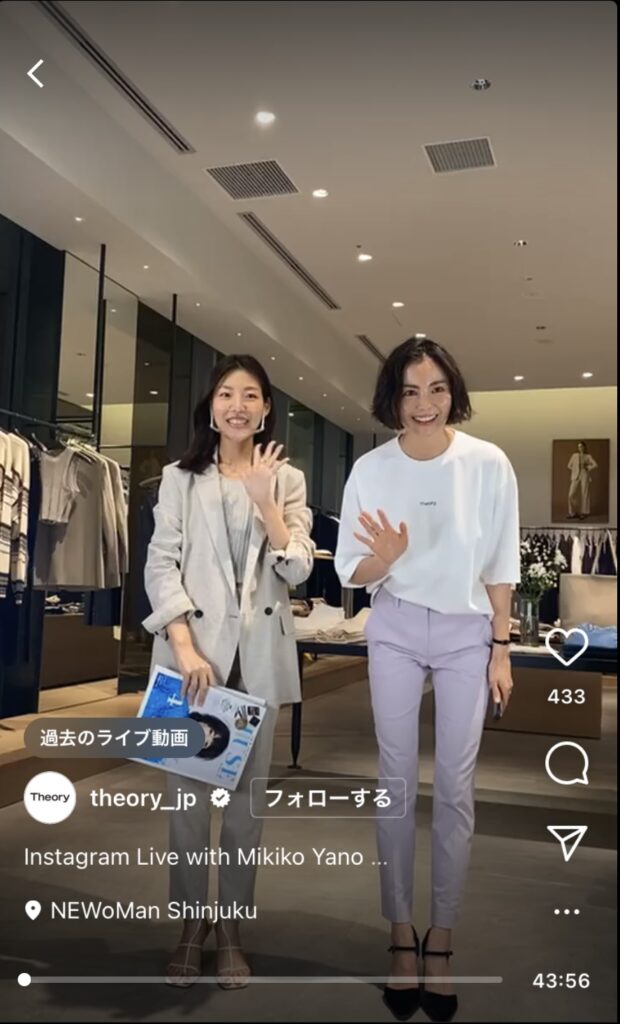Viewport: 620px width, 1024px height.
Task: Go back using the top arrow
Action: (36, 73)
